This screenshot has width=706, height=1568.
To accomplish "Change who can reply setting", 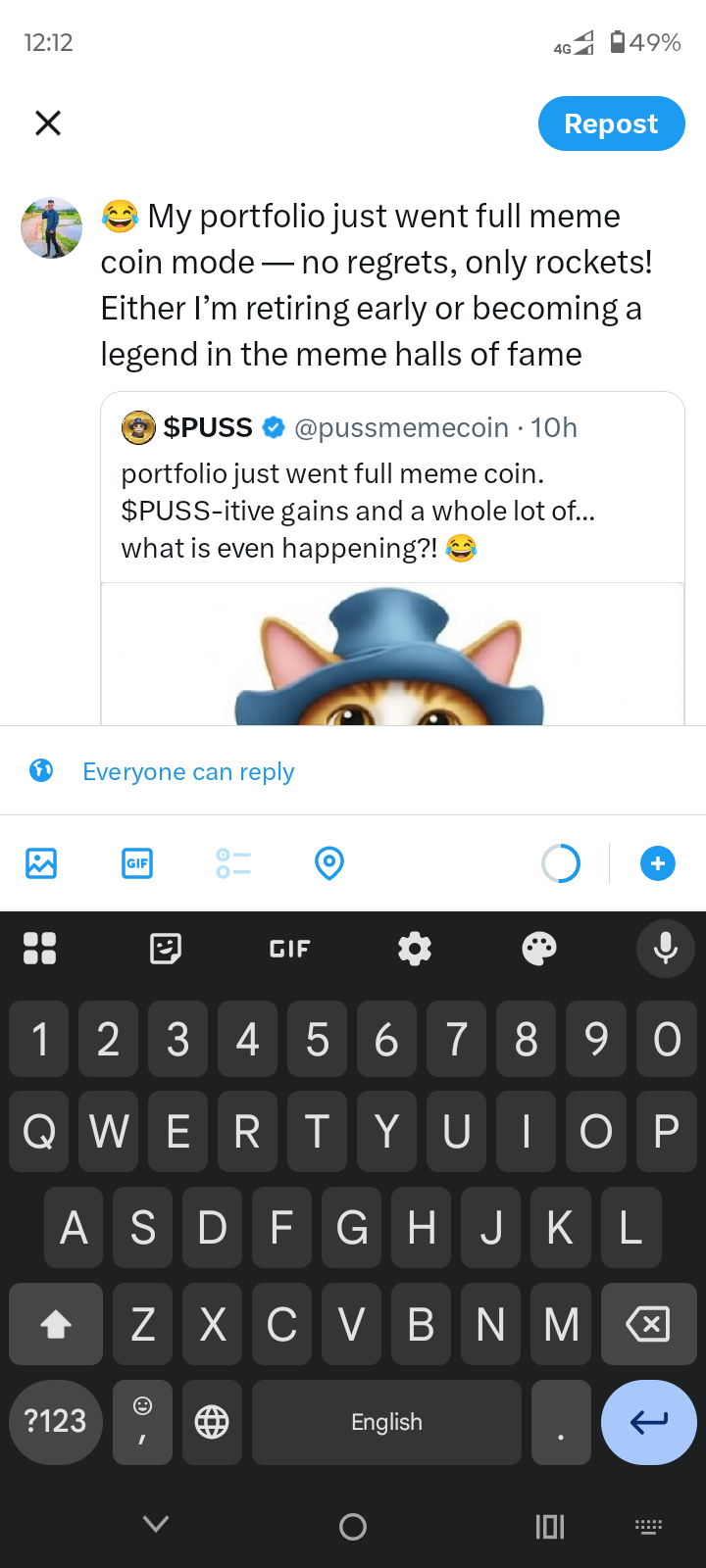I will 188,772.
